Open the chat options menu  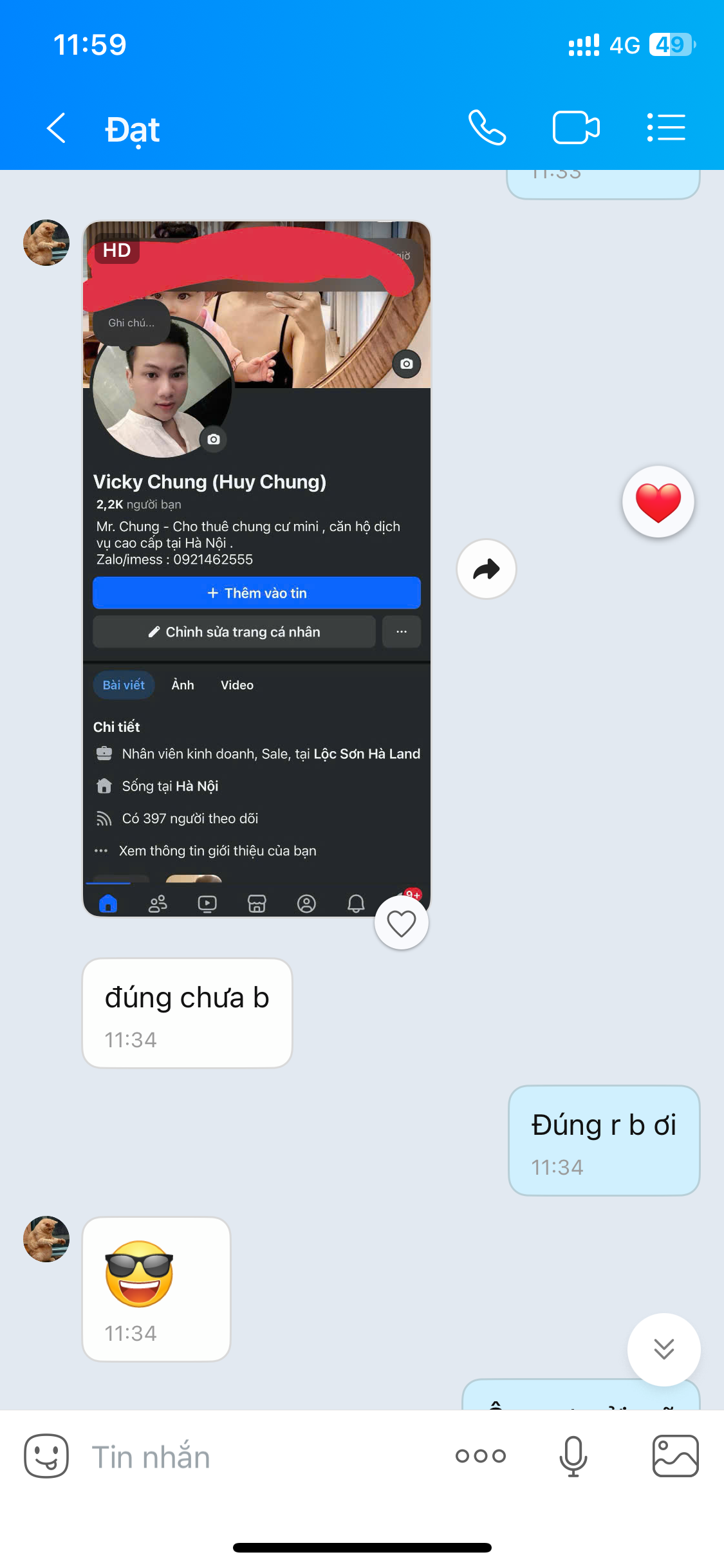[x=665, y=127]
